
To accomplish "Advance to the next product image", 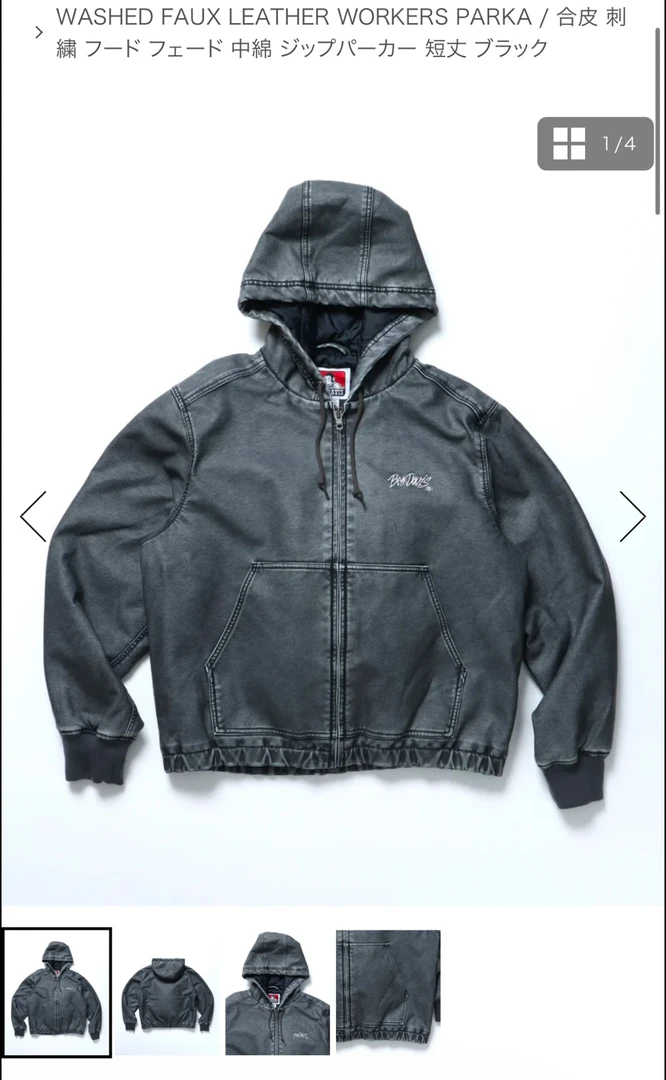I will click(632, 516).
